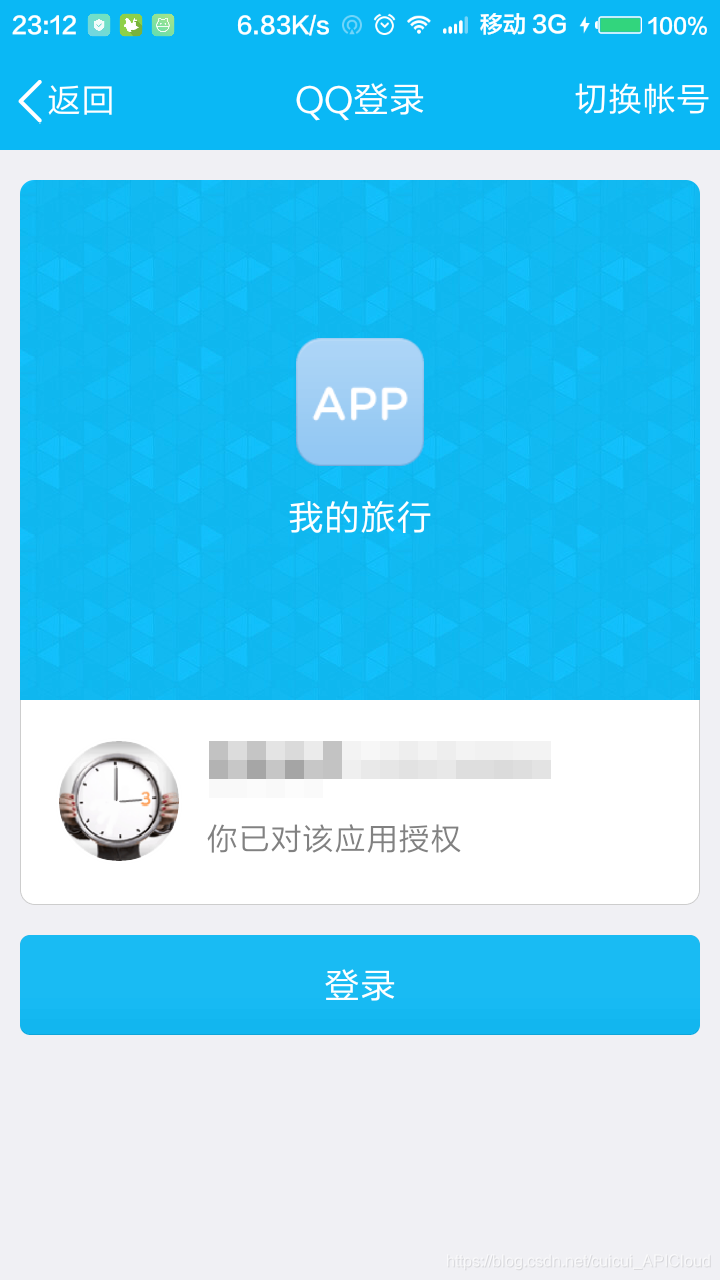Select the QQ登录 title in the header
The height and width of the screenshot is (1280, 720).
[x=360, y=100]
